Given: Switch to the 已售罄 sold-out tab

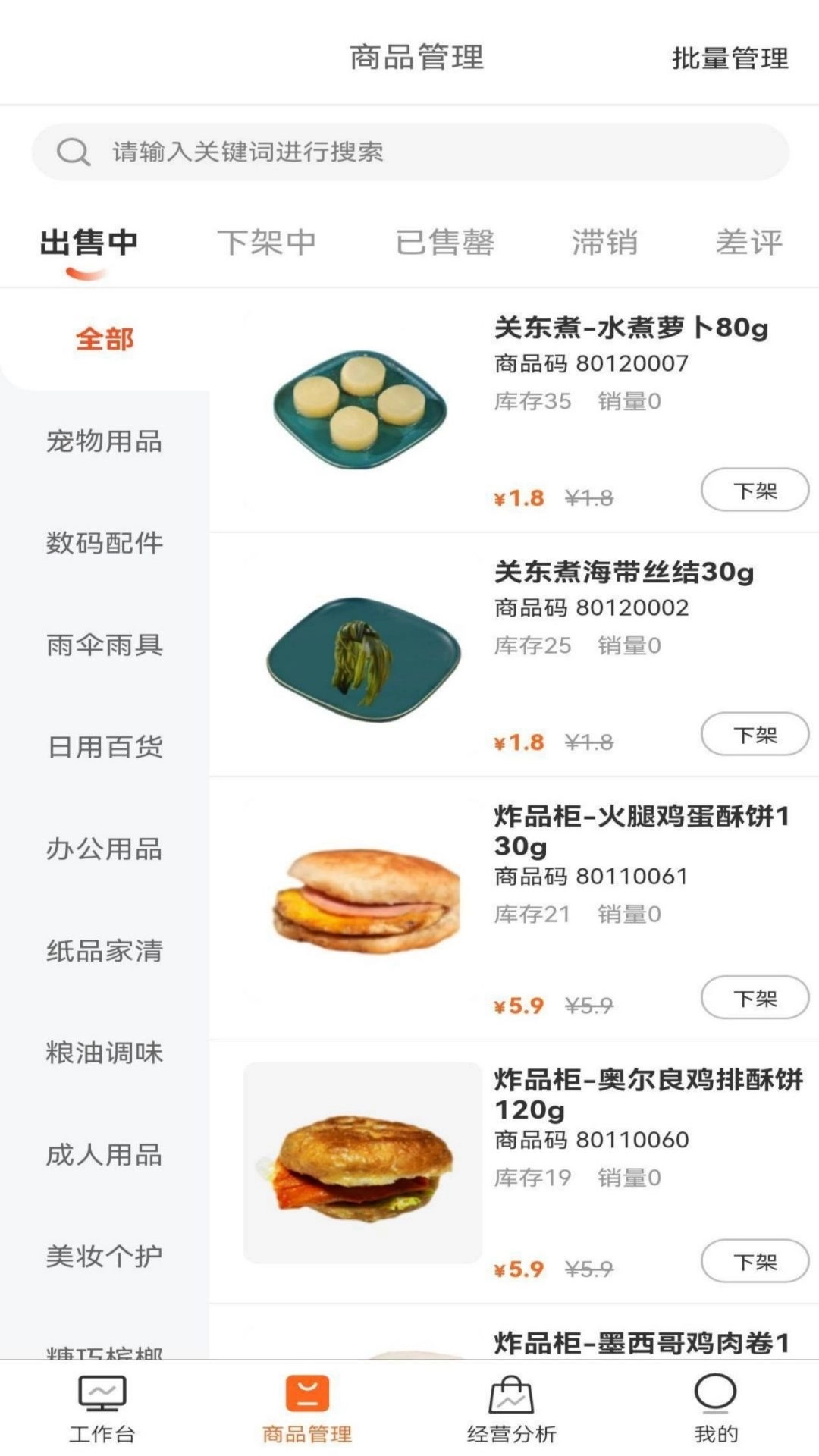Looking at the screenshot, I should 445,243.
